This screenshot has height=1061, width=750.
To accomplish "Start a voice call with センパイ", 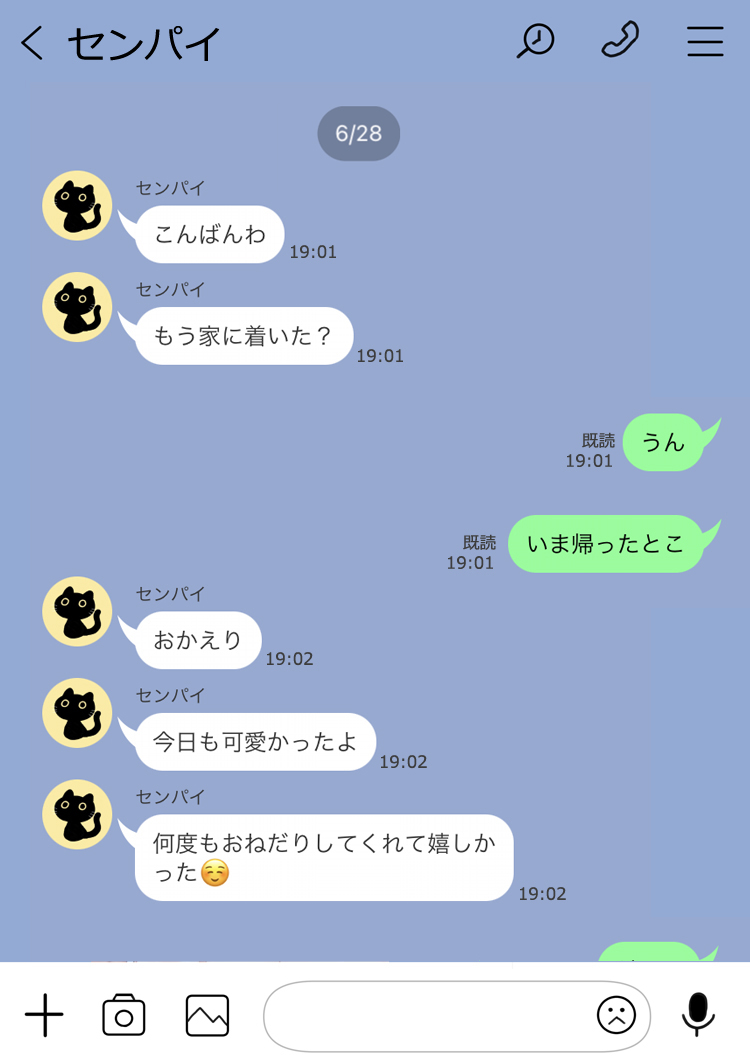I will pyautogui.click(x=620, y=41).
